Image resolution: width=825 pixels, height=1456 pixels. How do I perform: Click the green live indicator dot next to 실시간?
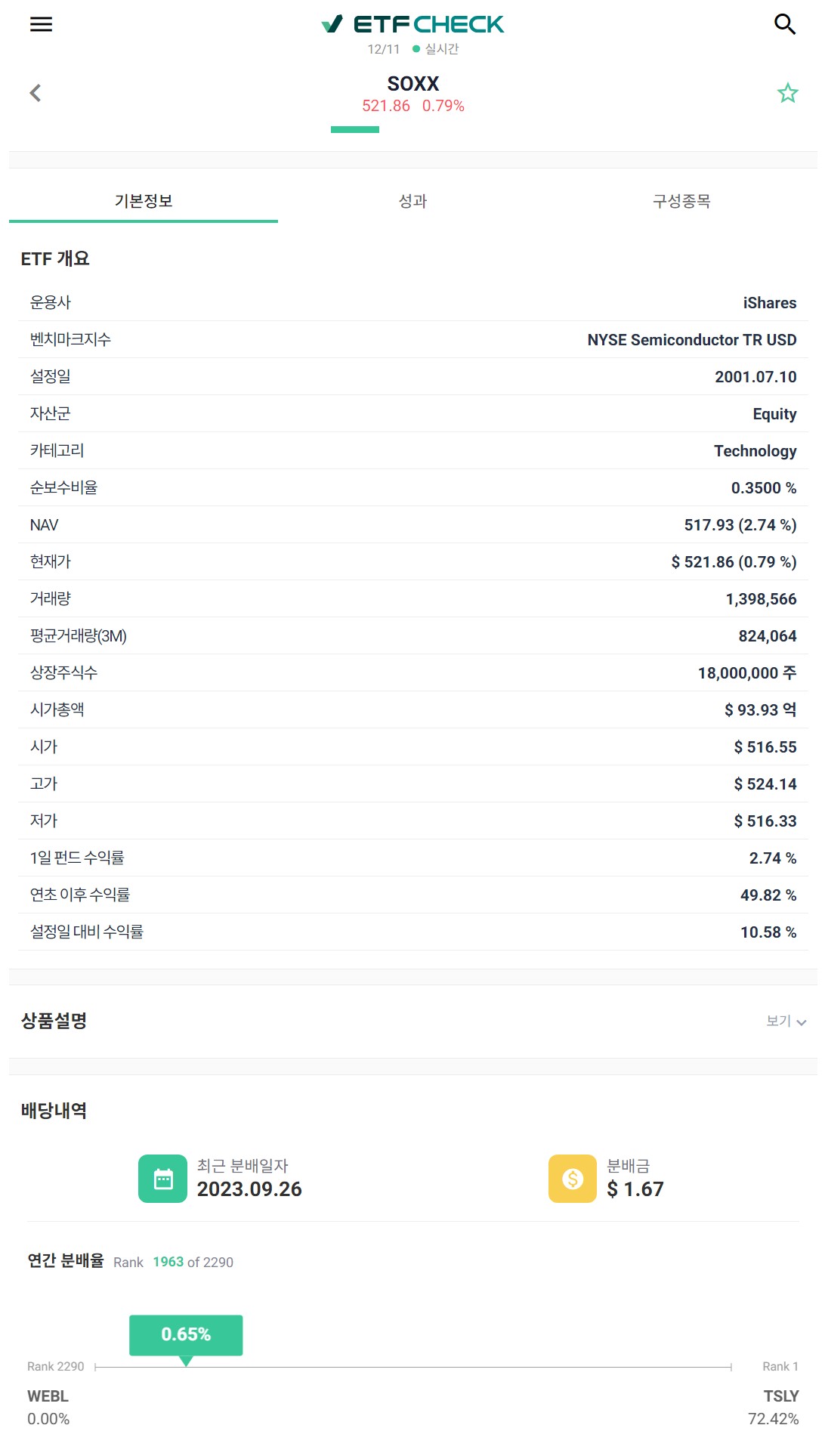tap(414, 49)
